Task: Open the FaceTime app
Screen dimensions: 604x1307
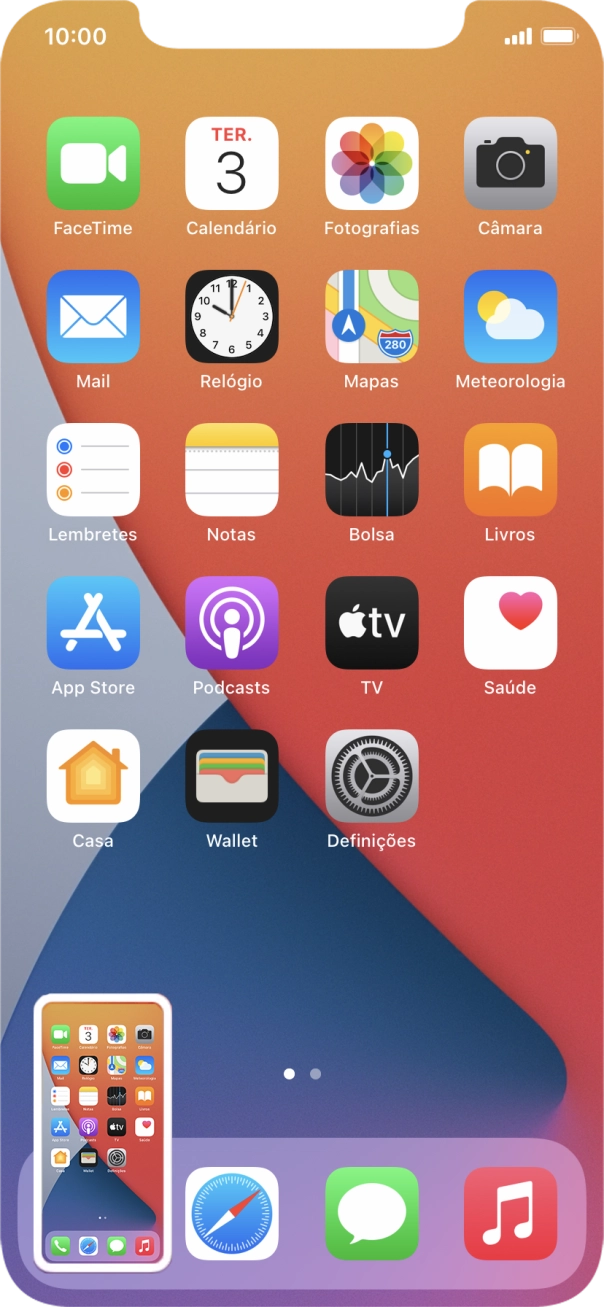Action: pos(93,163)
